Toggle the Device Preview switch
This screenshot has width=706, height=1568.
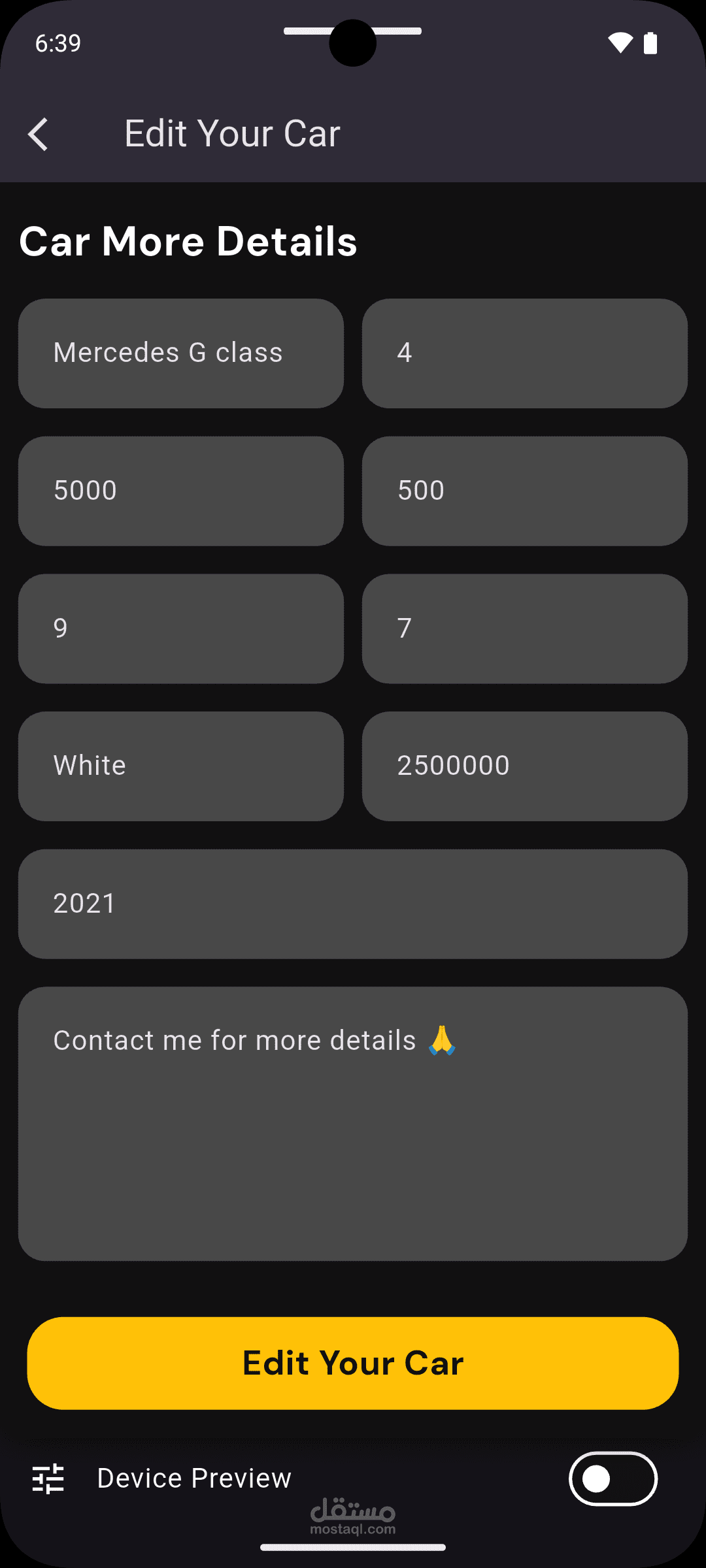[x=613, y=1478]
